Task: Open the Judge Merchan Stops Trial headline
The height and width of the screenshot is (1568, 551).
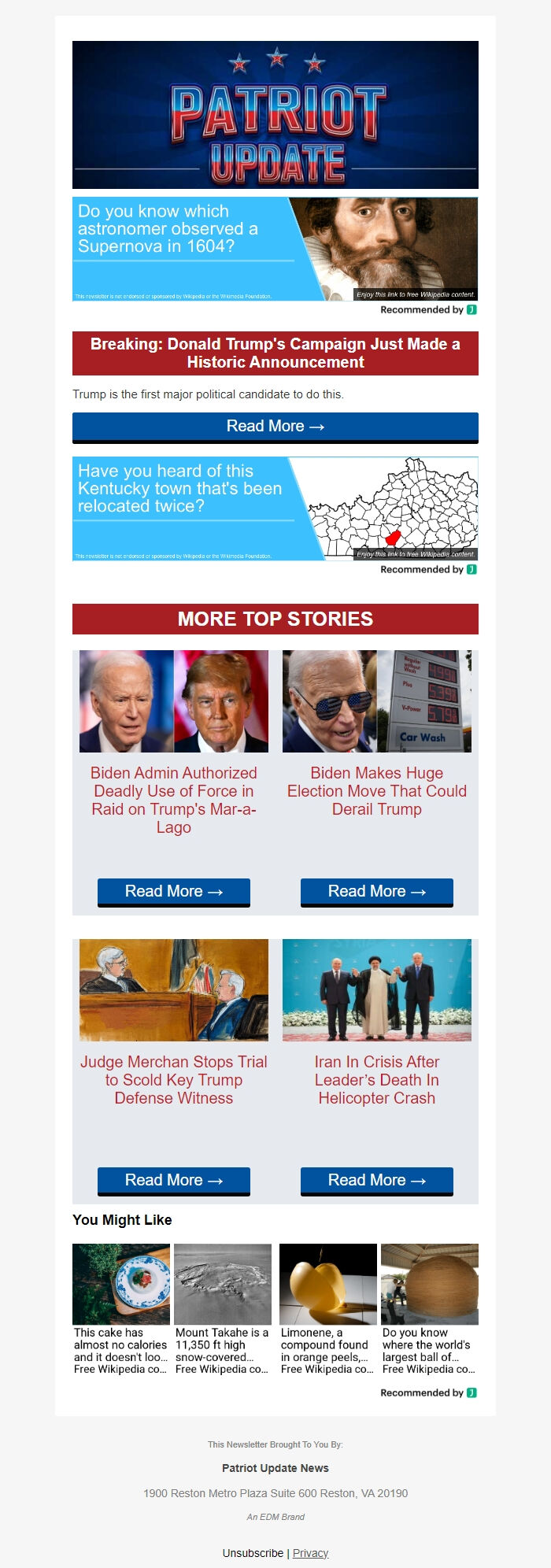Action: (x=173, y=1080)
